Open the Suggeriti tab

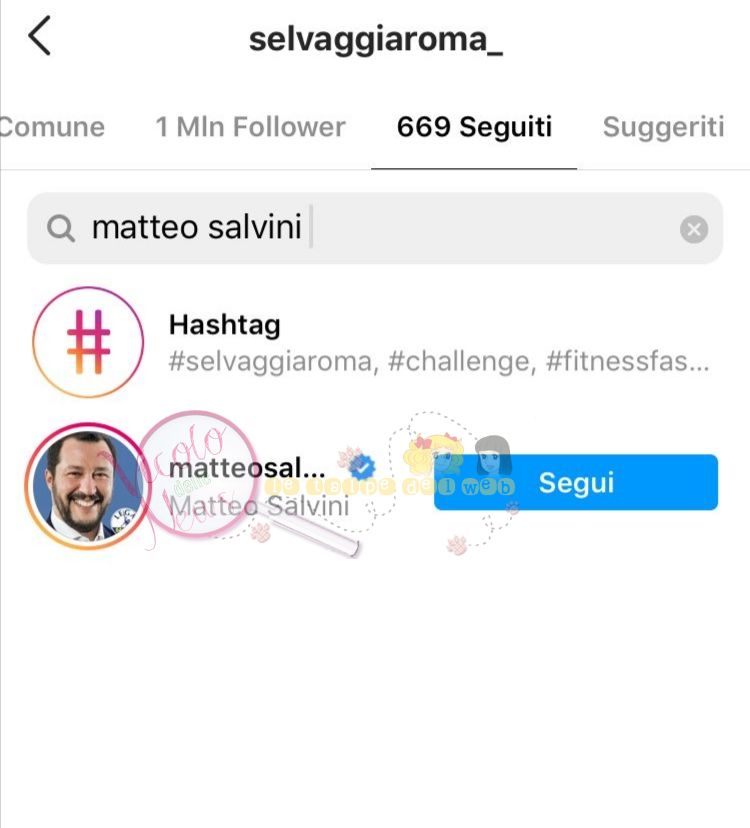[663, 127]
